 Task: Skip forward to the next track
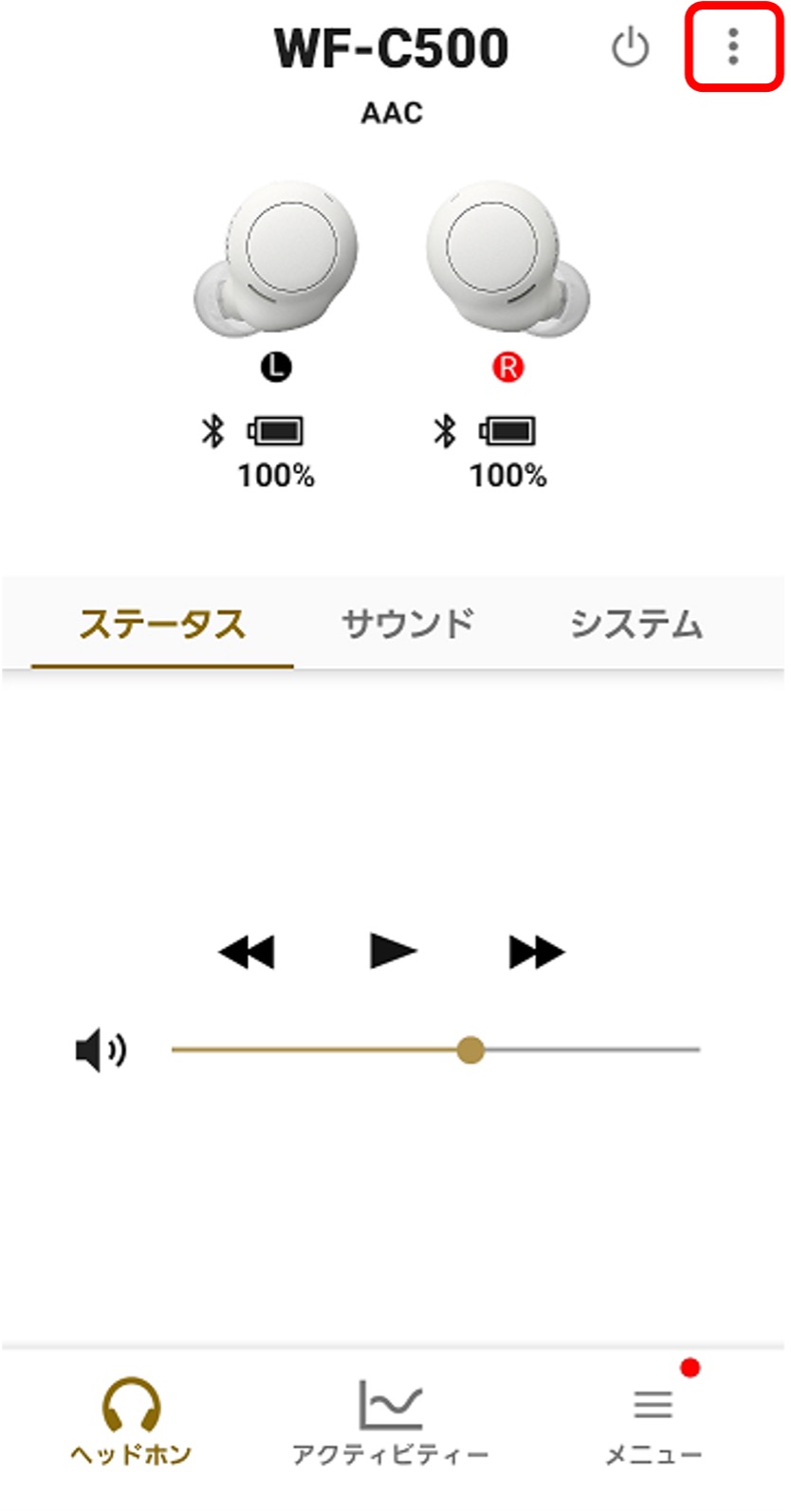click(537, 952)
